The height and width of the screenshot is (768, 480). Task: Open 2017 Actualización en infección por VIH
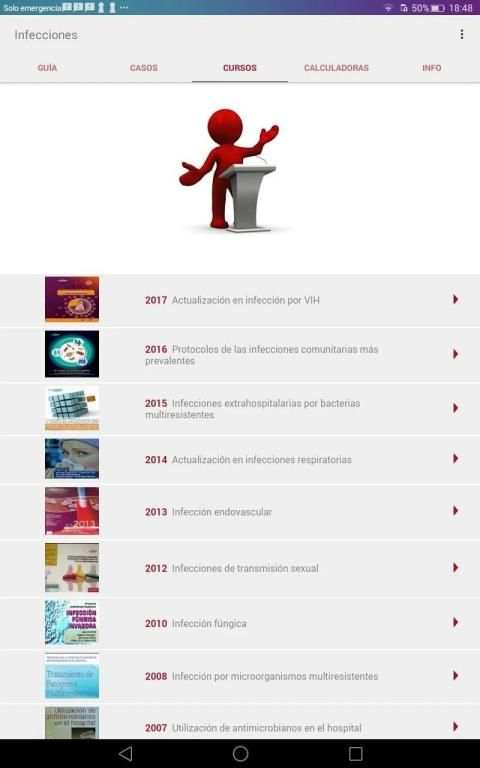pyautogui.click(x=240, y=300)
